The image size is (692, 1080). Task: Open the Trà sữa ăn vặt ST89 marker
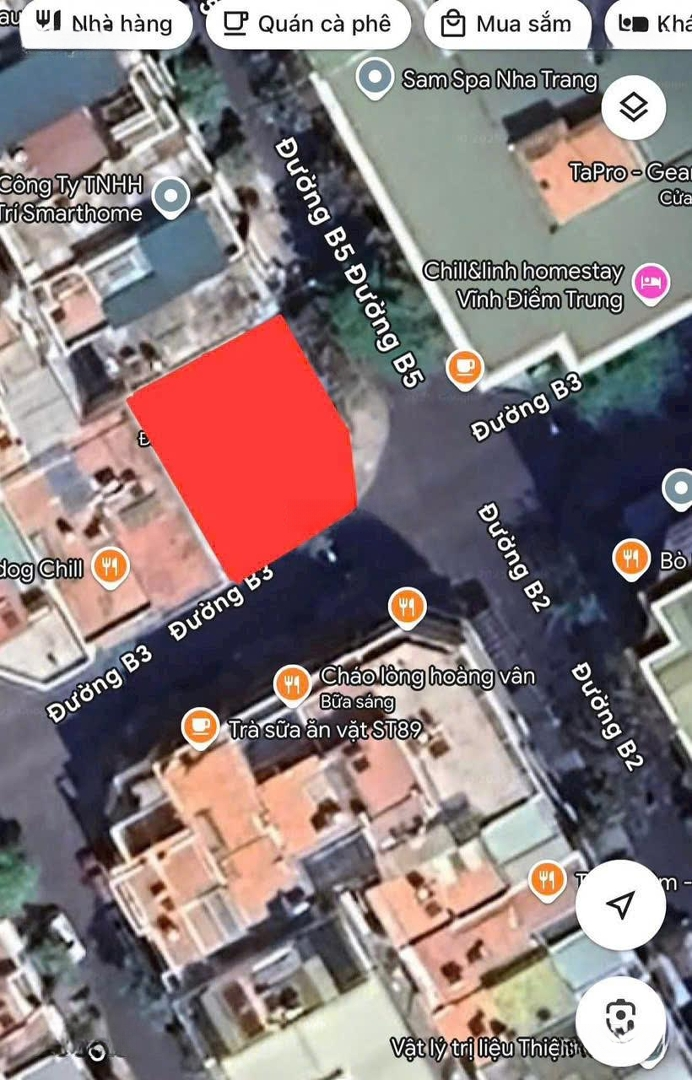(x=201, y=727)
